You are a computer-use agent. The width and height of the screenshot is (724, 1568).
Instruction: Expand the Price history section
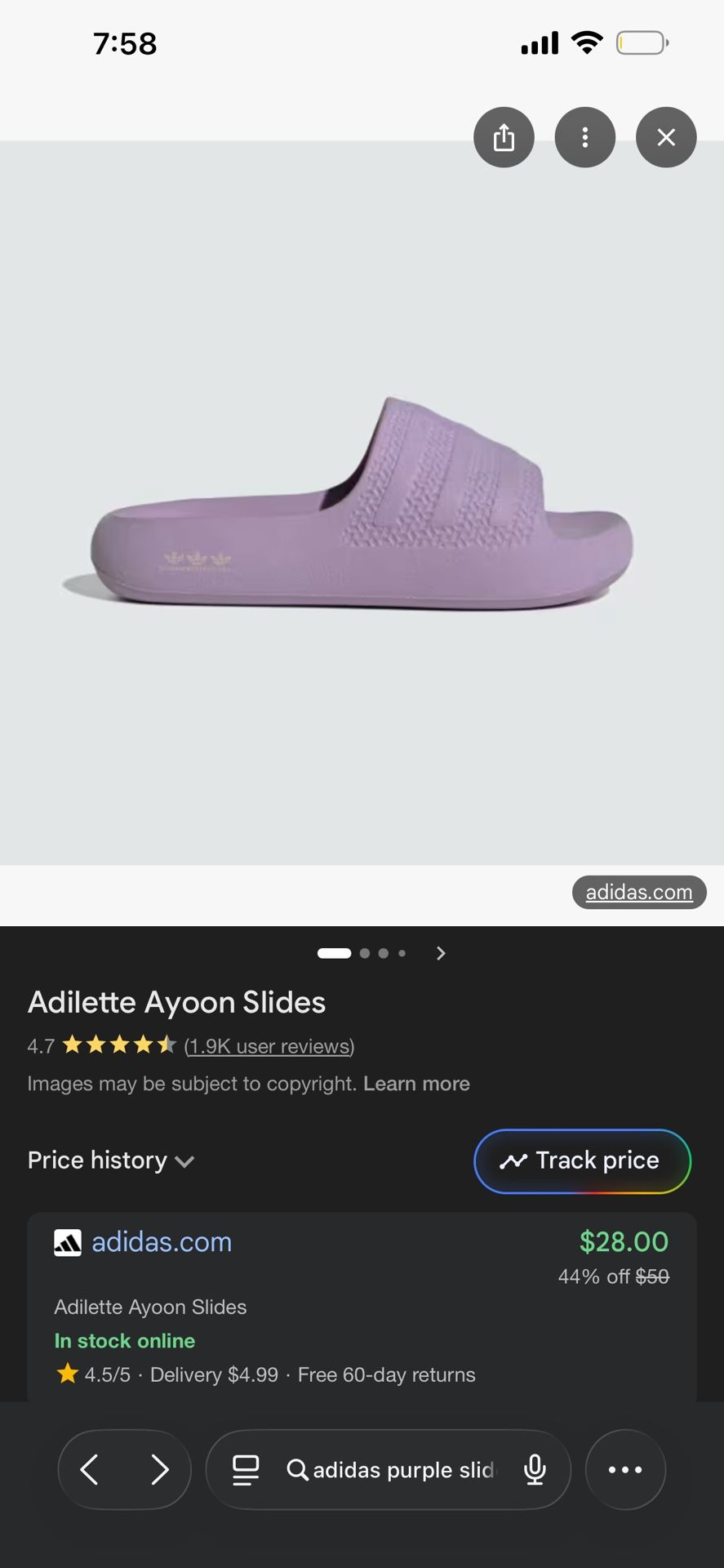pyautogui.click(x=110, y=1160)
